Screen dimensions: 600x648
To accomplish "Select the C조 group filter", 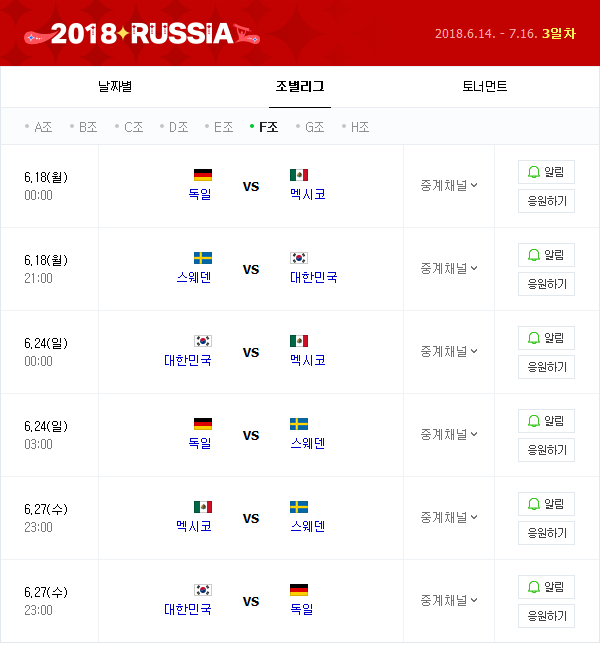I will 133,127.
